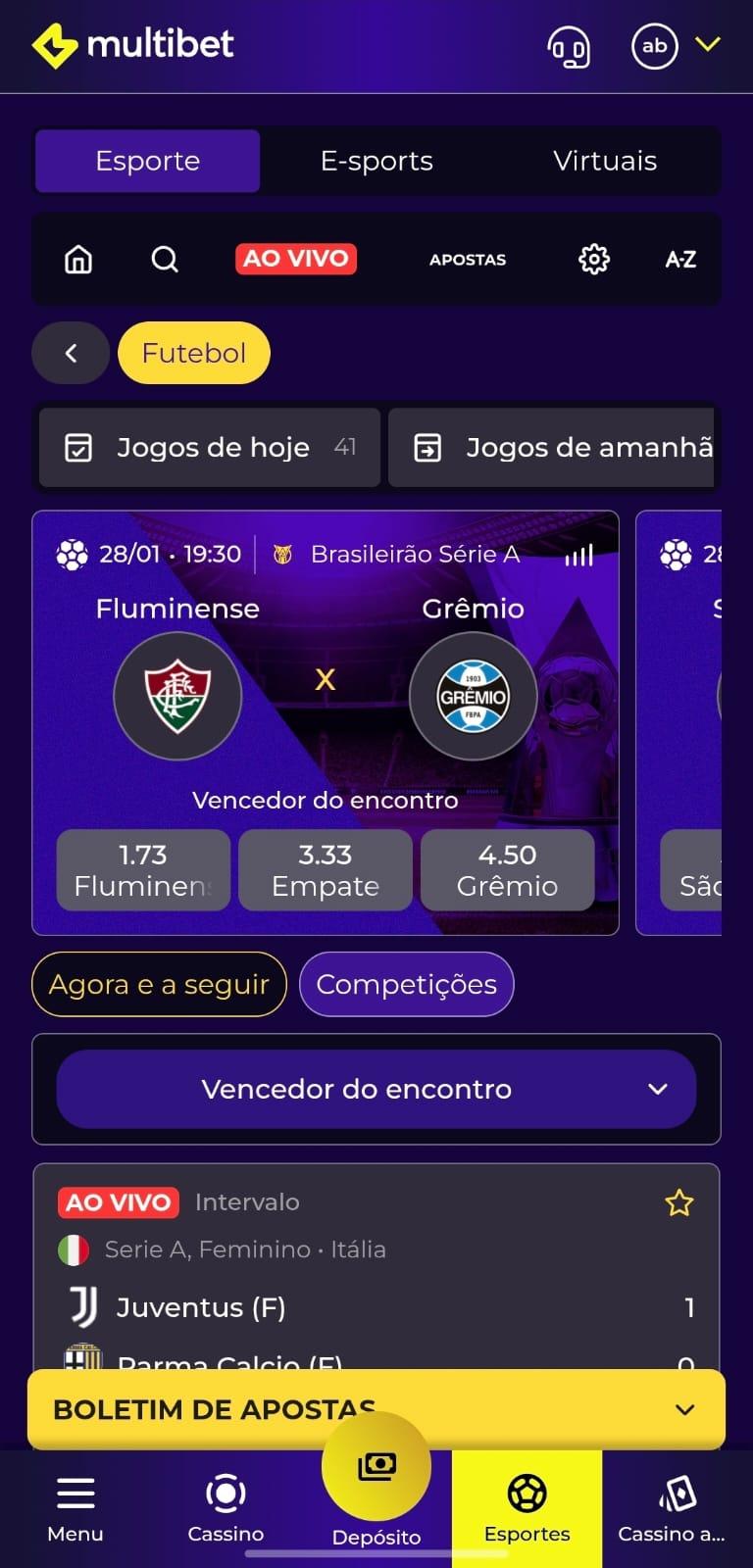Select AO VIVO in the navigation bar

coord(295,259)
